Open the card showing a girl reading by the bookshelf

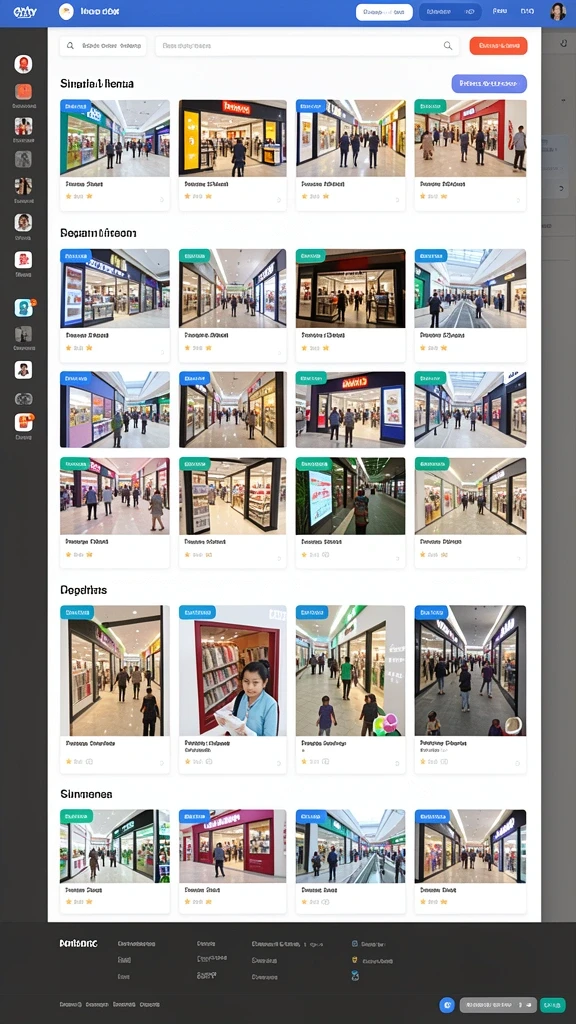(232, 689)
